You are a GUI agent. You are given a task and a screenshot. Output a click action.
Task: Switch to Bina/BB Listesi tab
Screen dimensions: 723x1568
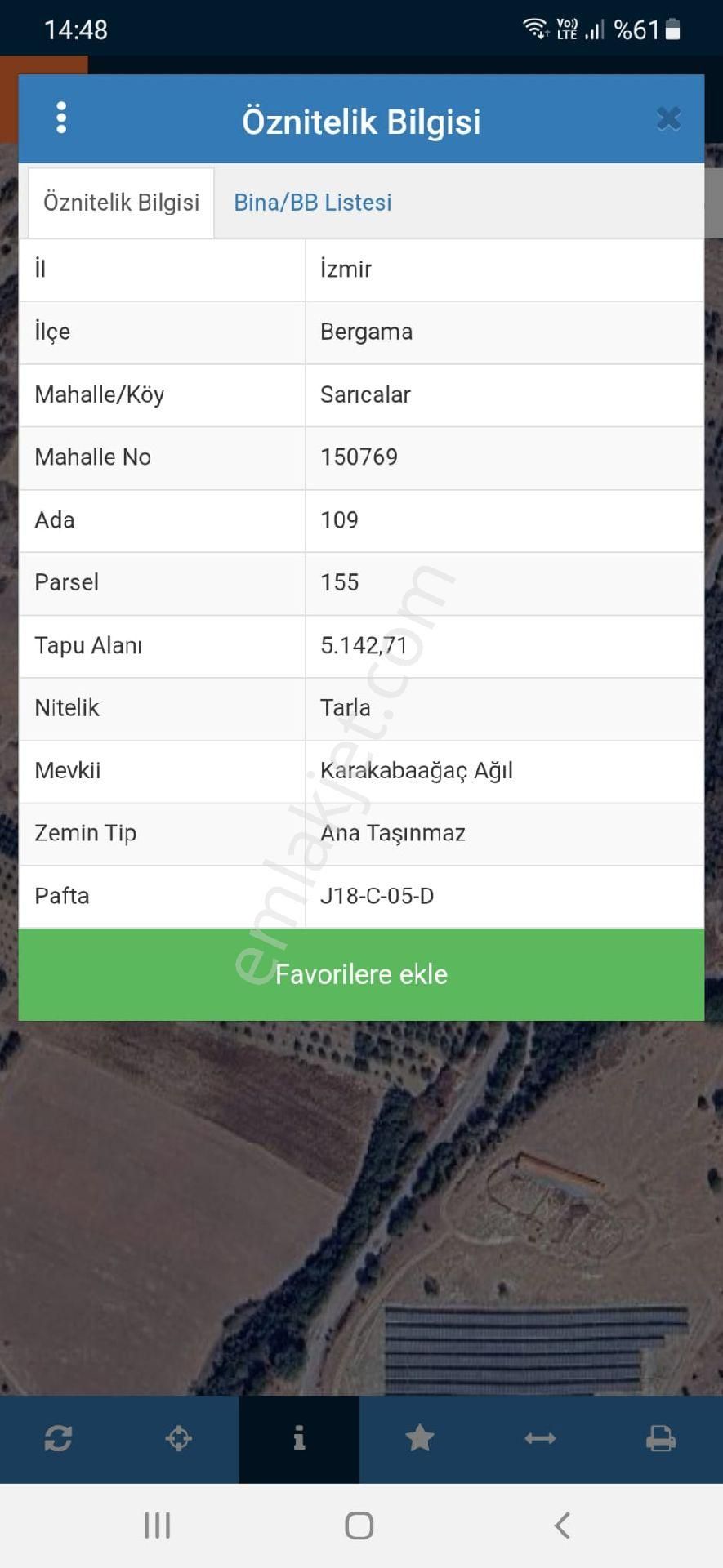click(x=312, y=203)
